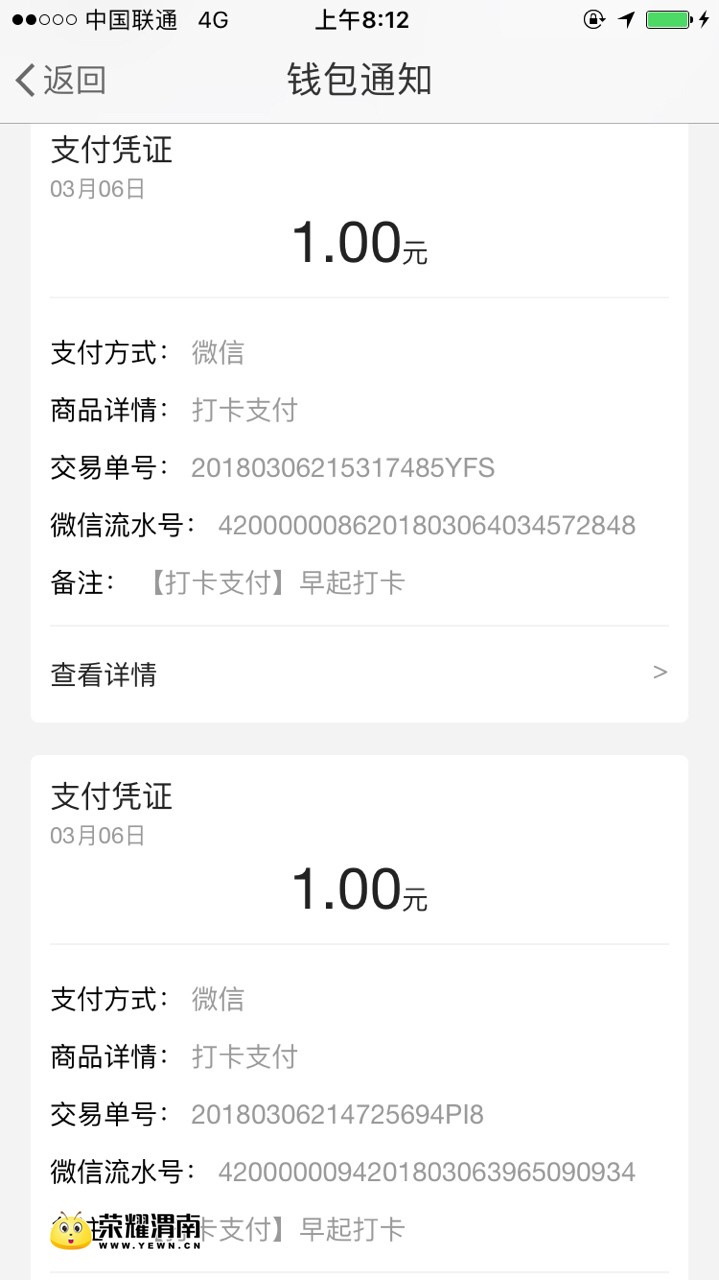
Task: Go back using the 返回 button
Action: pos(60,80)
